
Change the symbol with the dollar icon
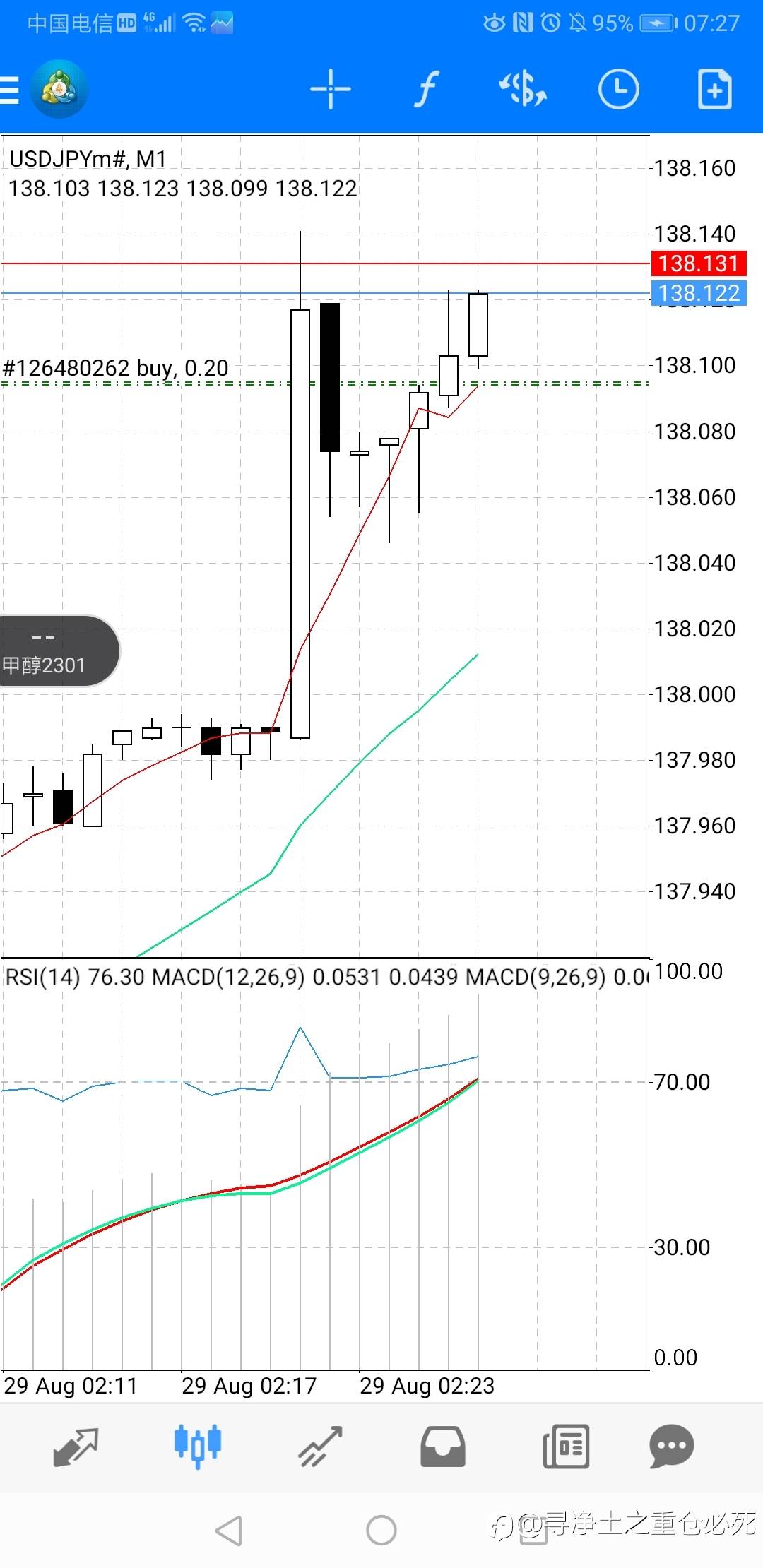[523, 90]
